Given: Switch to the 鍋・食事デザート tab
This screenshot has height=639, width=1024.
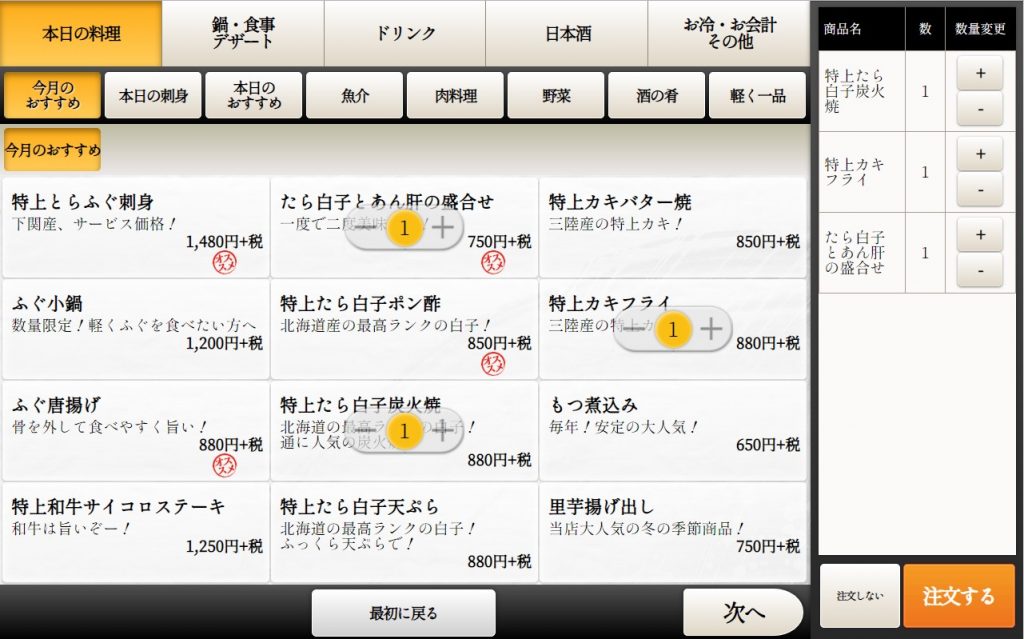Looking at the screenshot, I should 243,33.
